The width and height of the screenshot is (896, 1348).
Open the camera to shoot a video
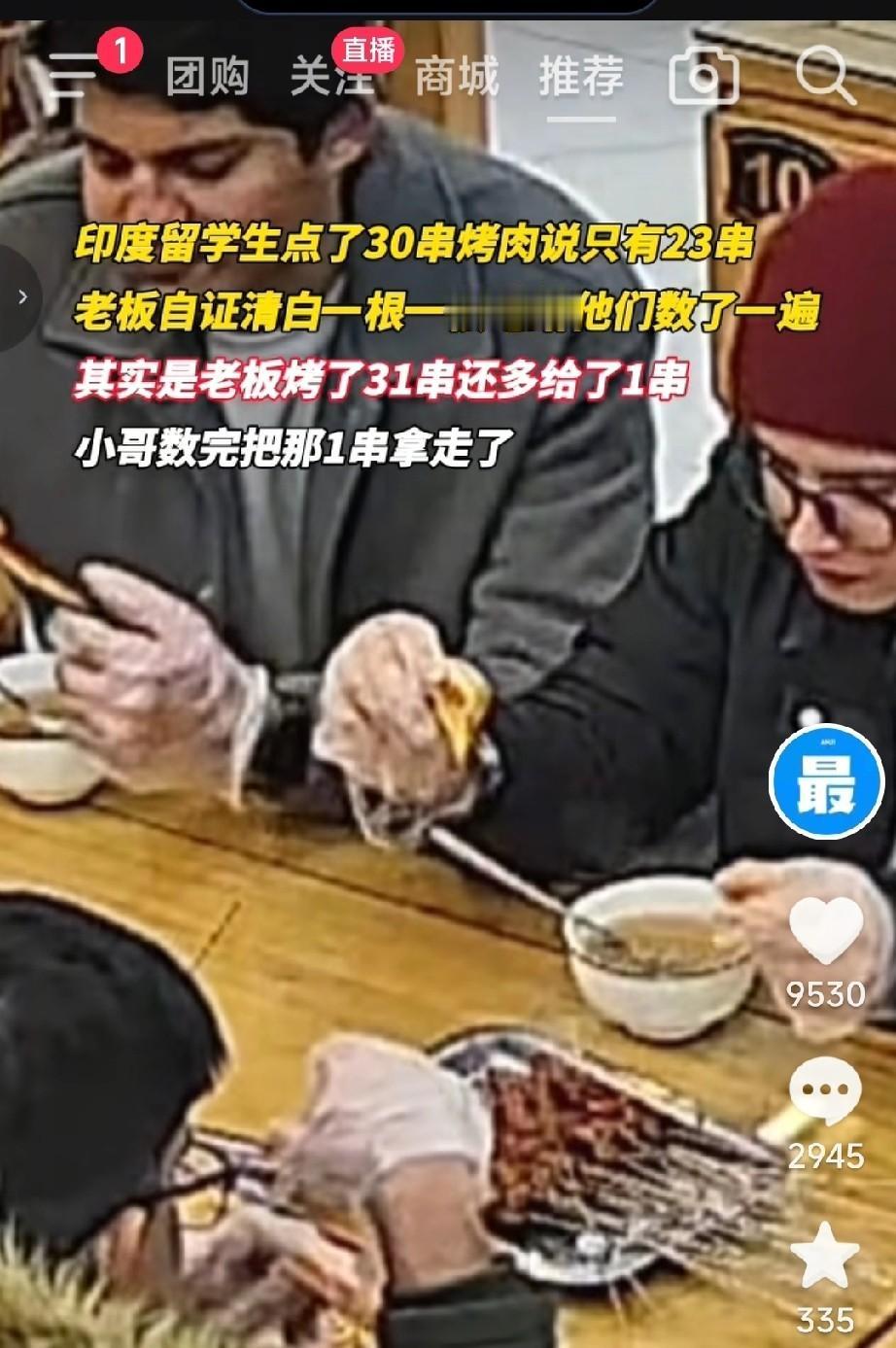tap(706, 76)
